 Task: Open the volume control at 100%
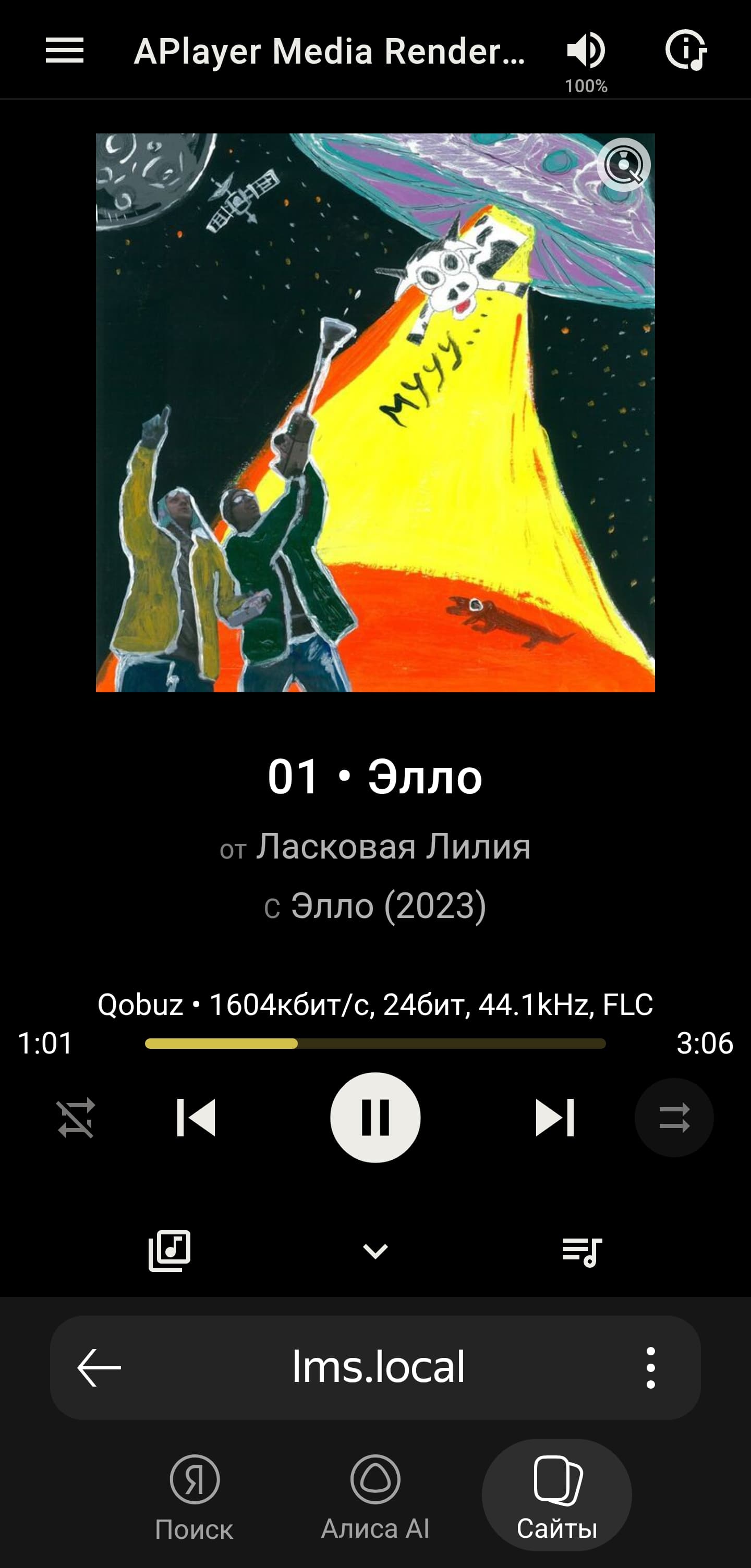[x=586, y=51]
